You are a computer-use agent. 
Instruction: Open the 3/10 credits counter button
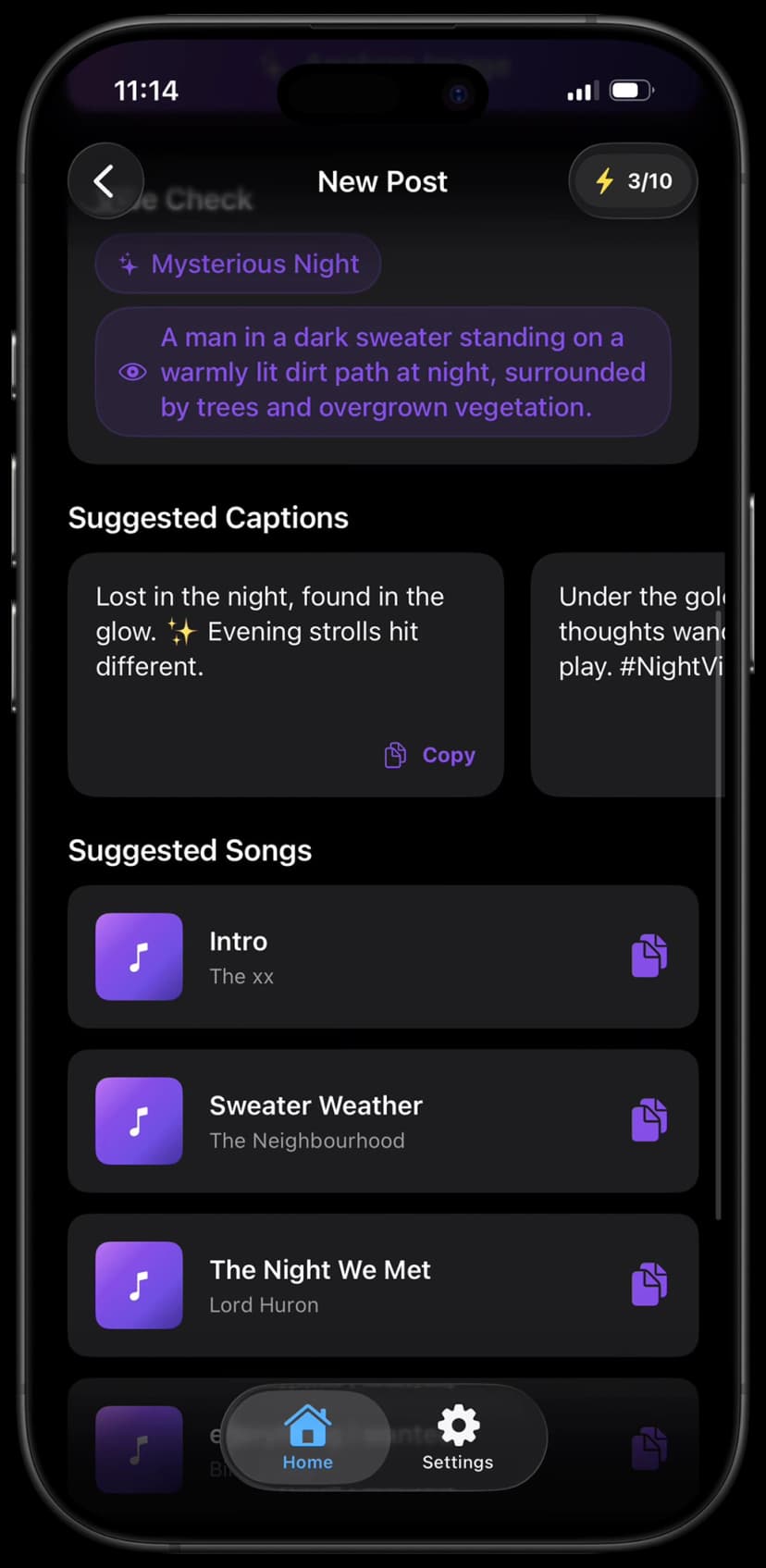pos(633,181)
